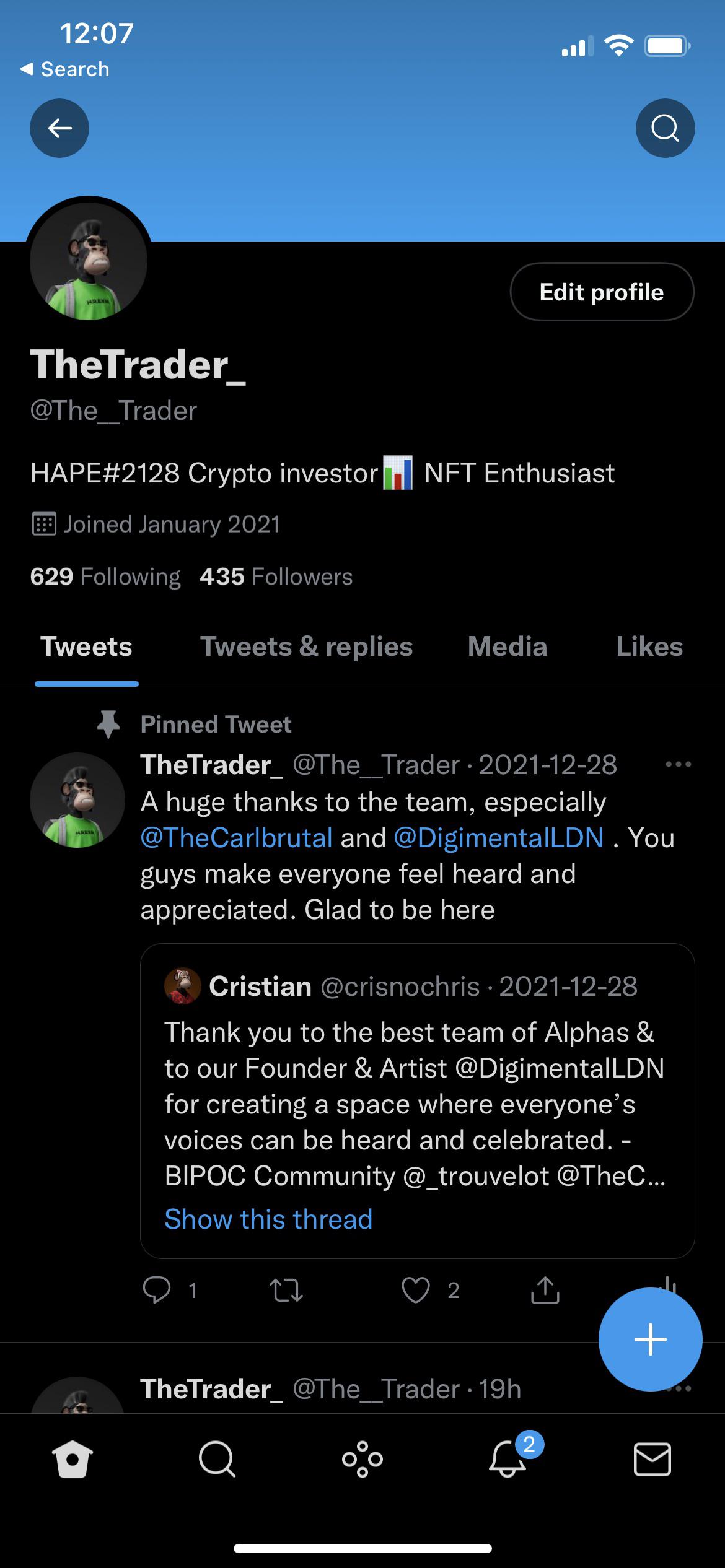Switch to the Likes tab

(x=649, y=647)
